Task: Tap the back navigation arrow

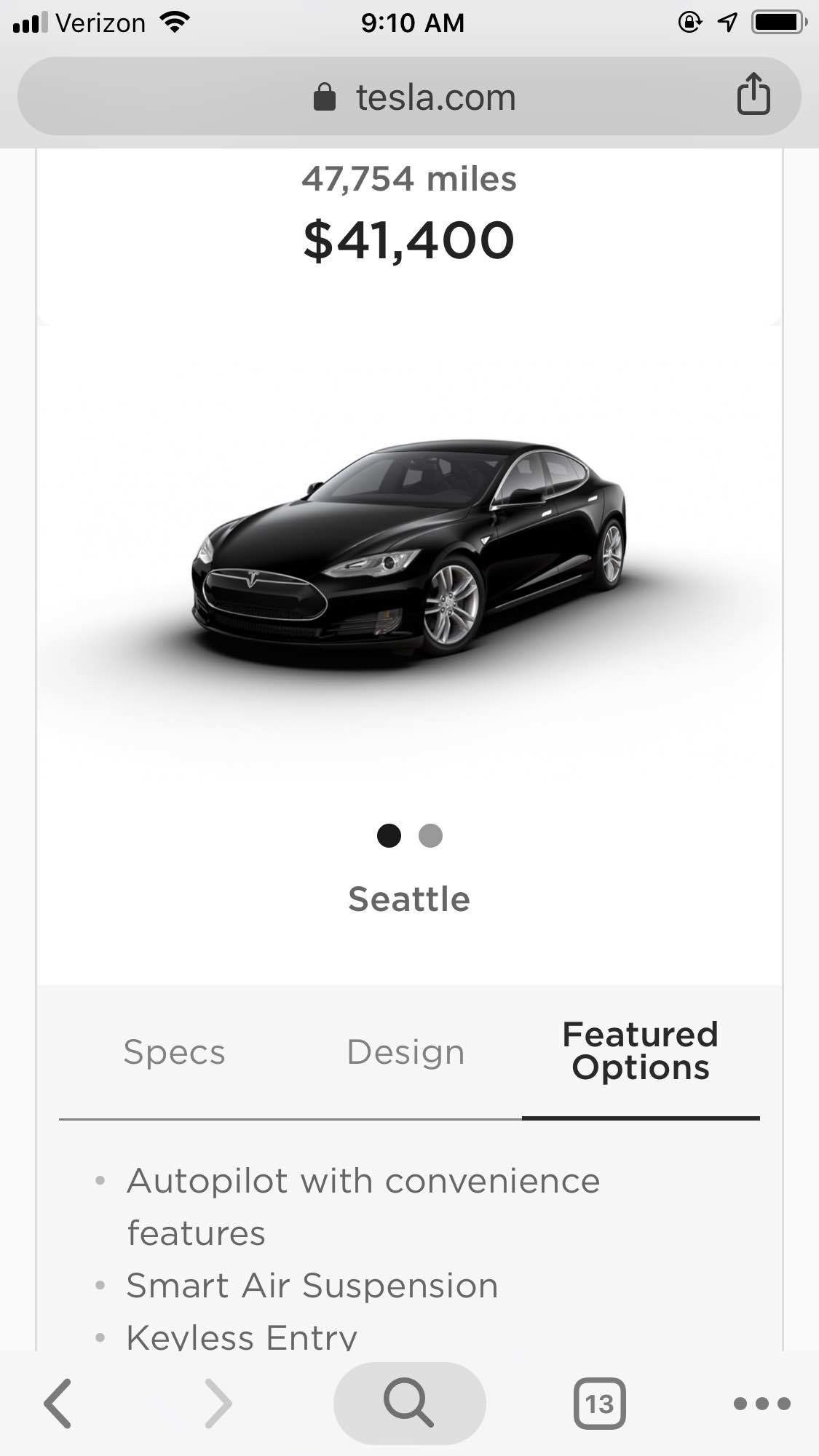Action: [58, 1401]
